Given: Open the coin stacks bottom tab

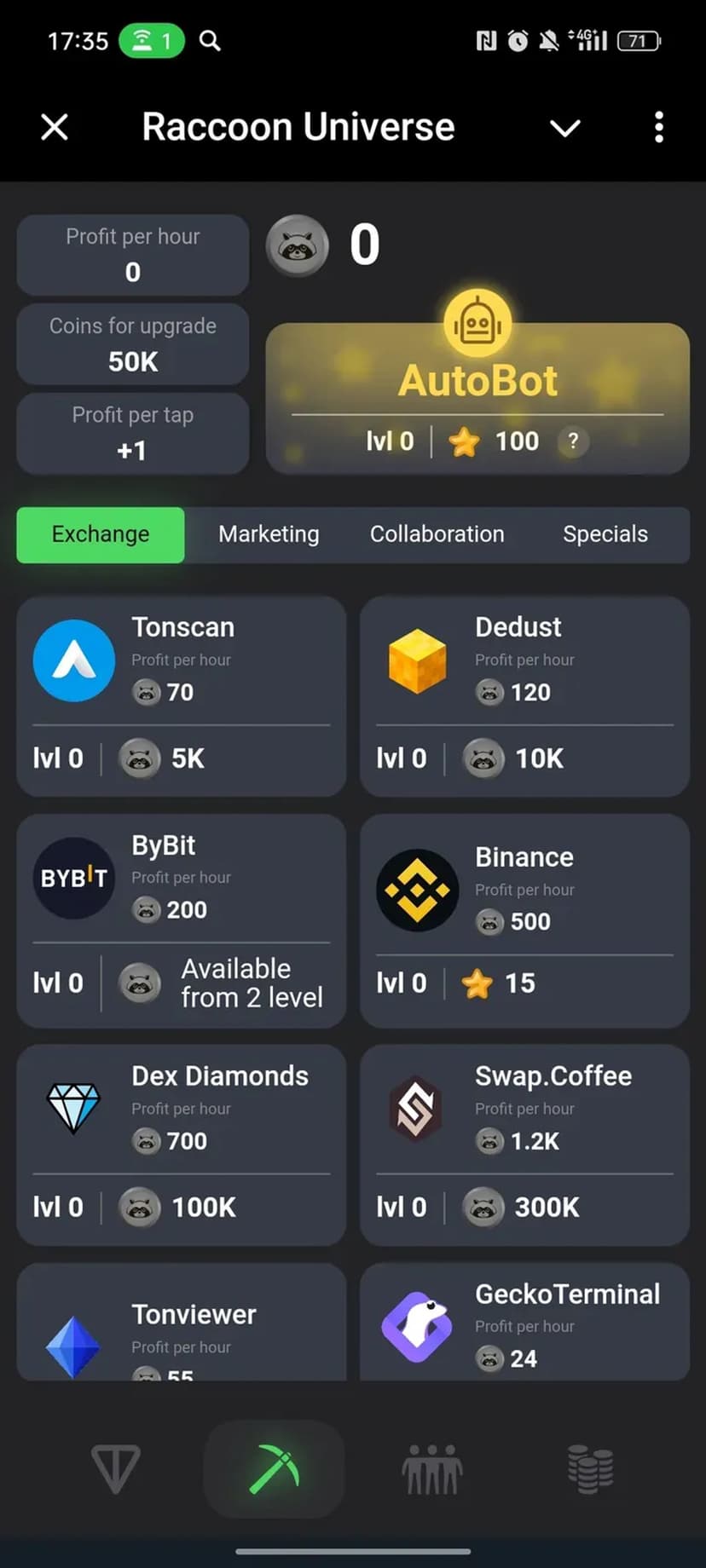Looking at the screenshot, I should tap(590, 1468).
